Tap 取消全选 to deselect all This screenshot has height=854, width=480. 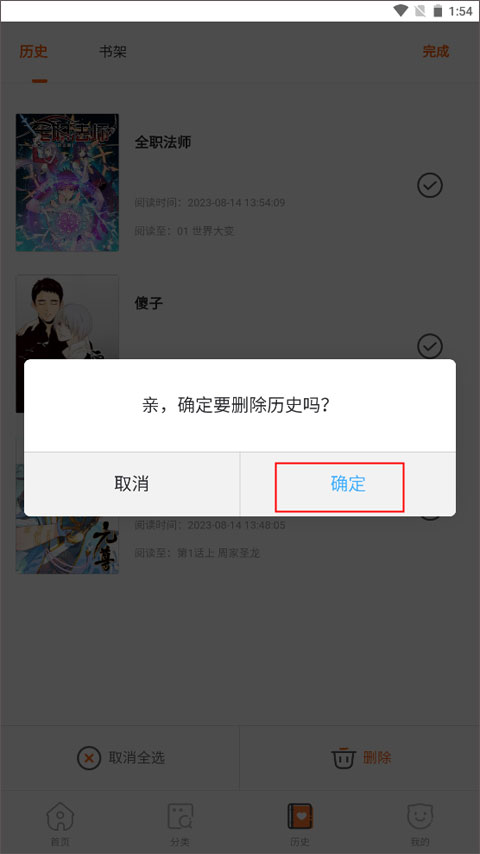pyautogui.click(x=120, y=758)
